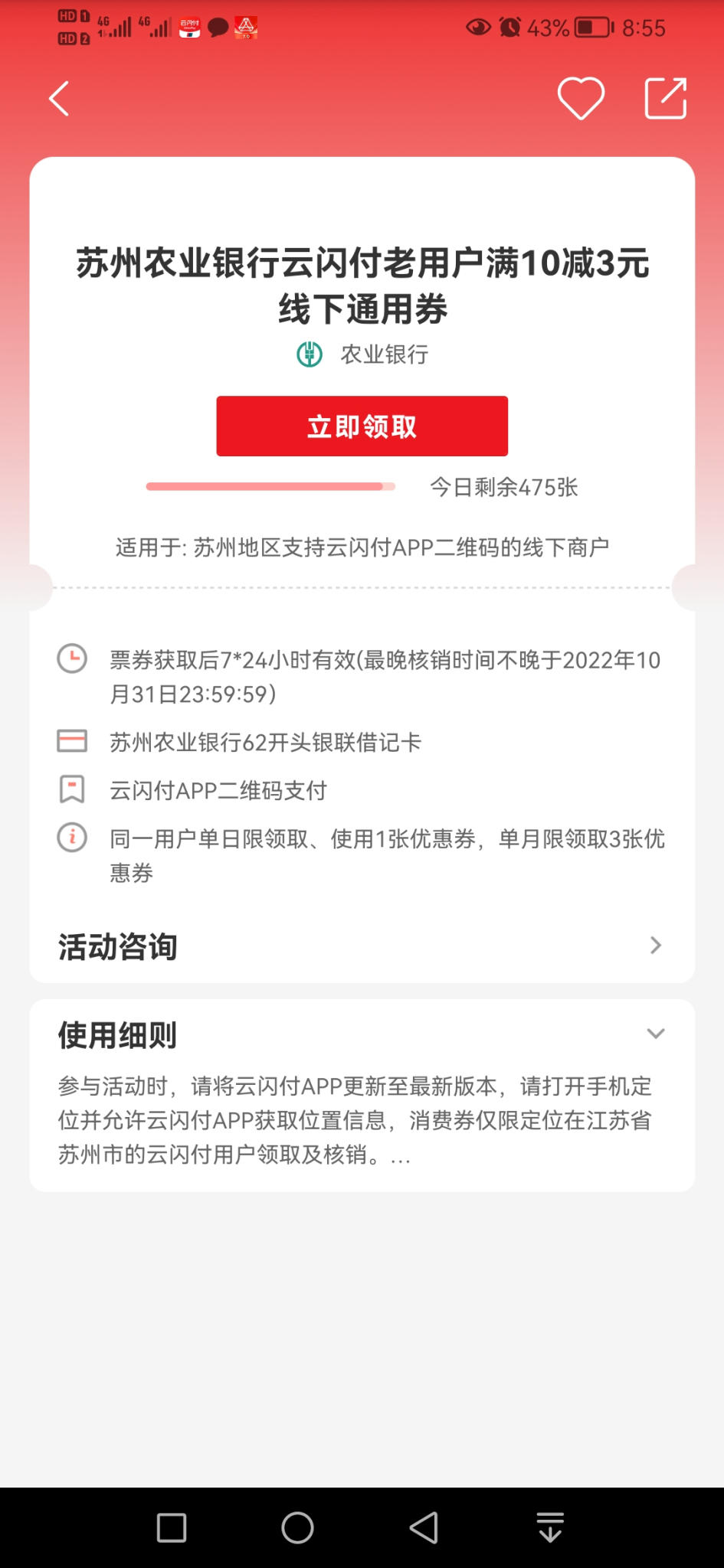This screenshot has height=1568, width=724.
Task: Tap the system home button
Action: coord(297,1528)
